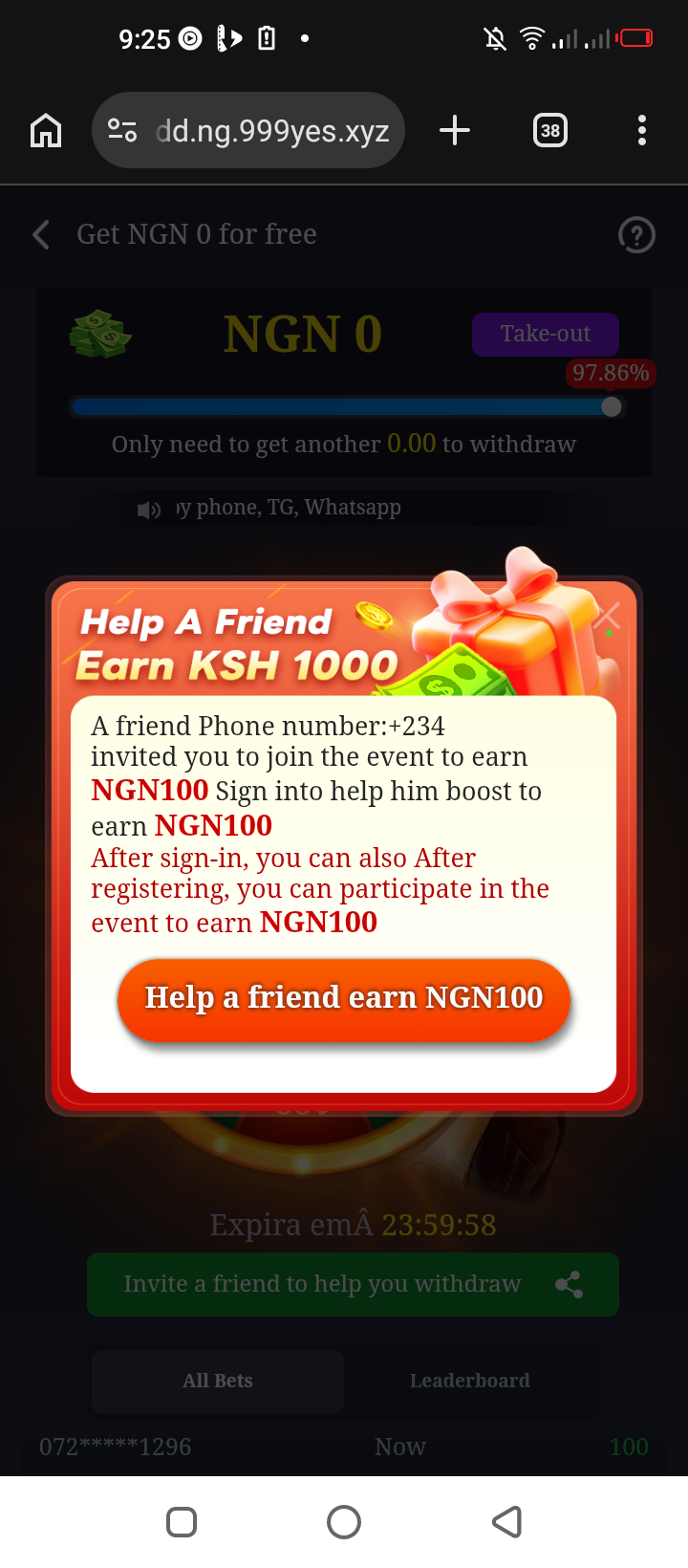This screenshot has width=688, height=1568.
Task: Tap the system back button
Action: click(x=506, y=1522)
